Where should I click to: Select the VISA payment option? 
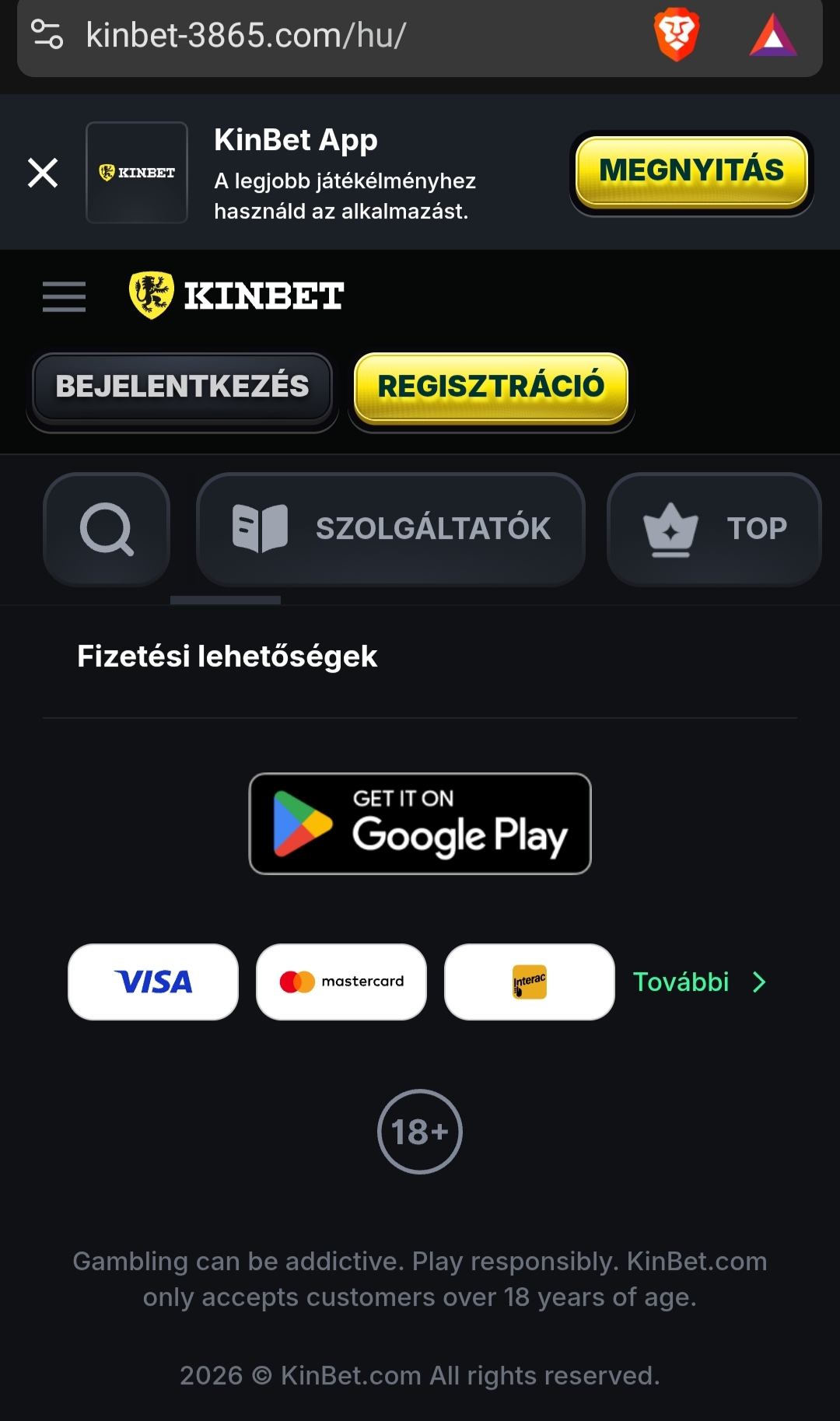[153, 982]
